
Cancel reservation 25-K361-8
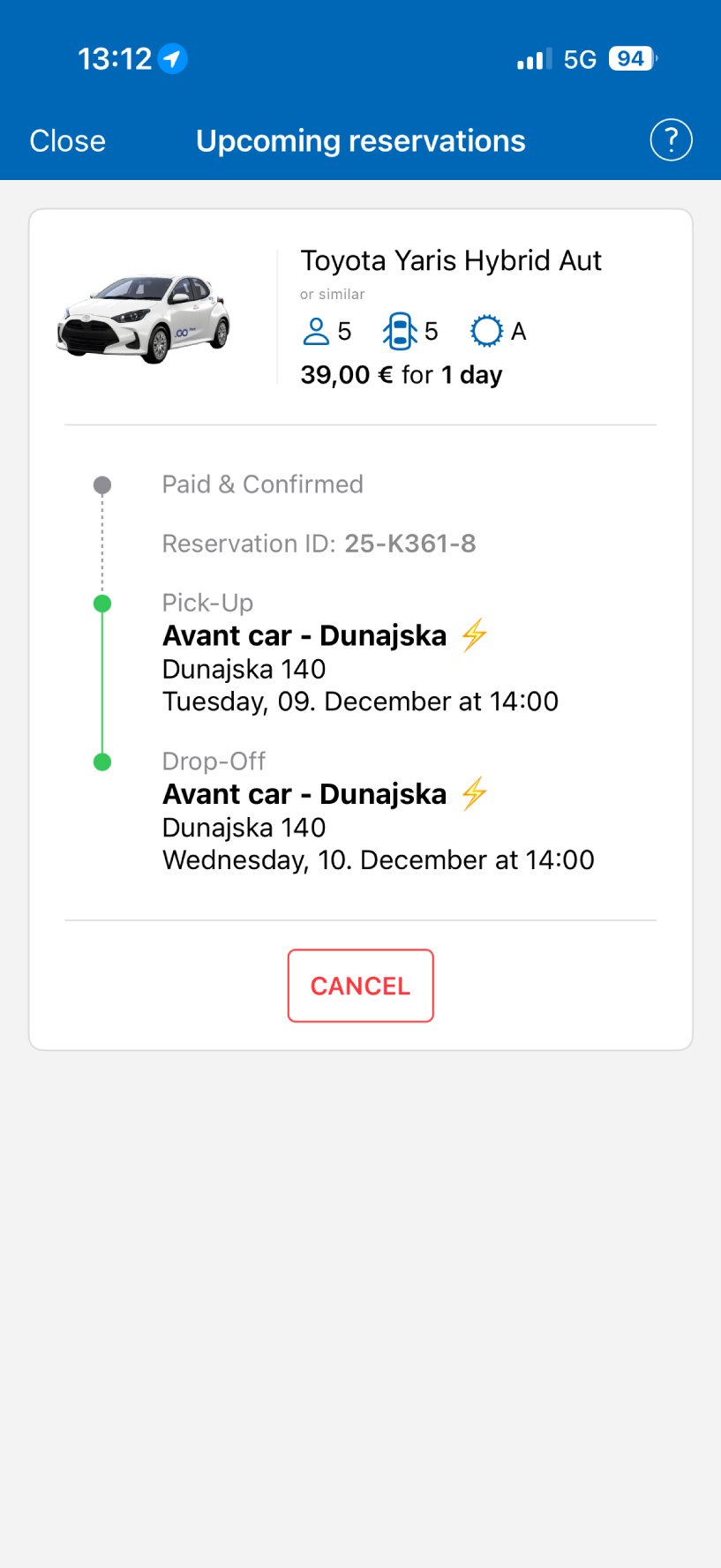coord(360,986)
